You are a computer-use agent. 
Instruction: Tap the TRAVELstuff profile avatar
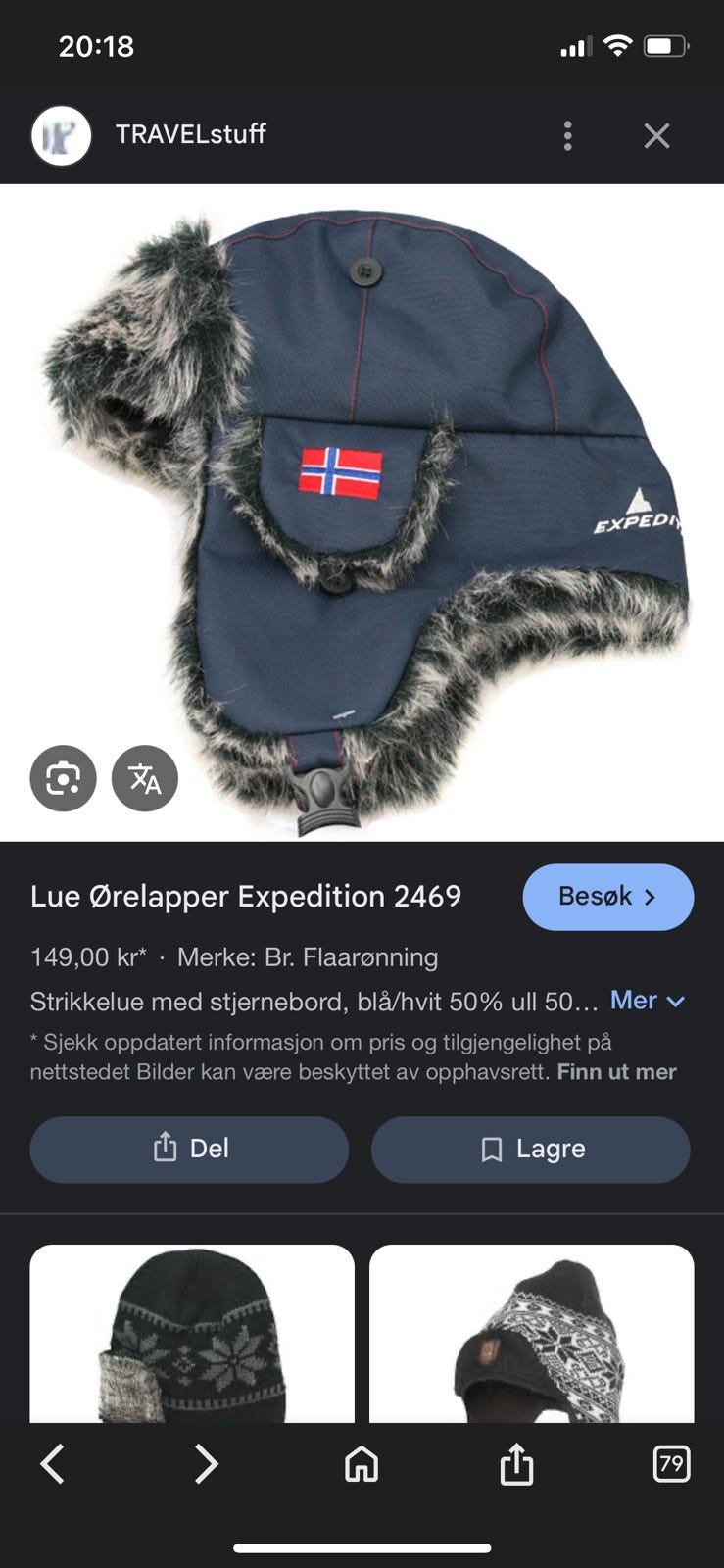tap(61, 135)
